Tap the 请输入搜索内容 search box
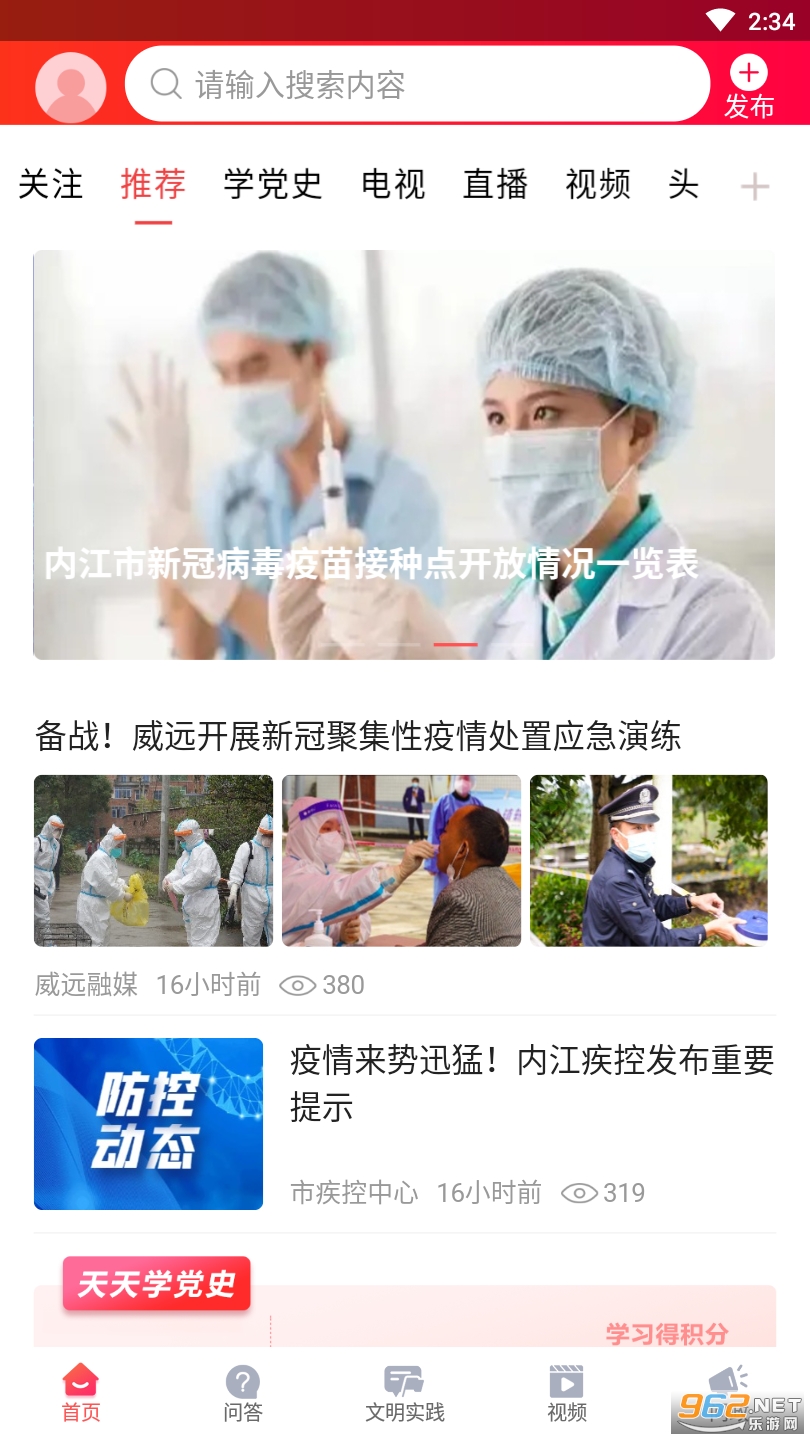810x1440 pixels. coord(417,84)
